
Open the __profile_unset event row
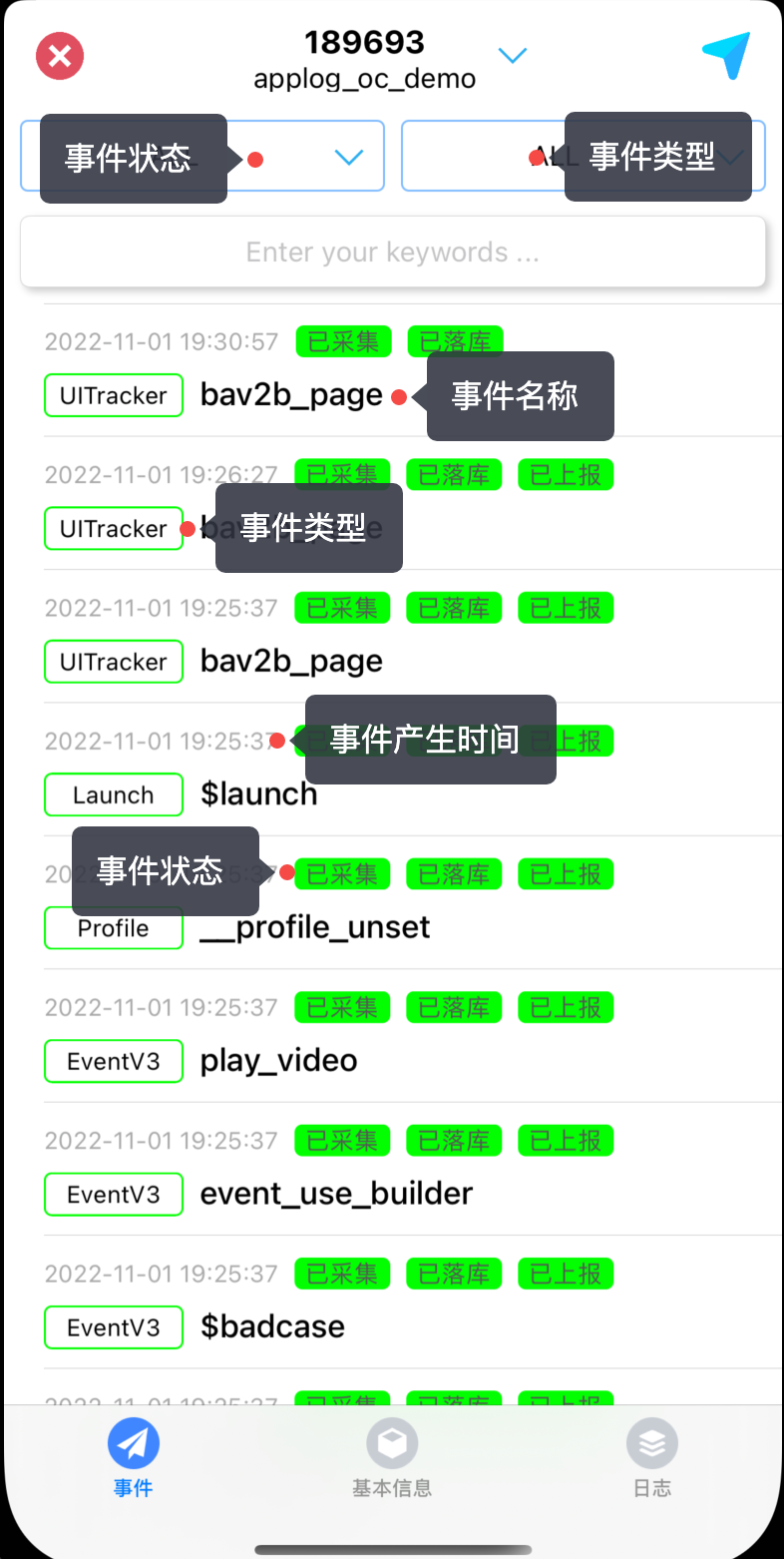[x=392, y=903]
